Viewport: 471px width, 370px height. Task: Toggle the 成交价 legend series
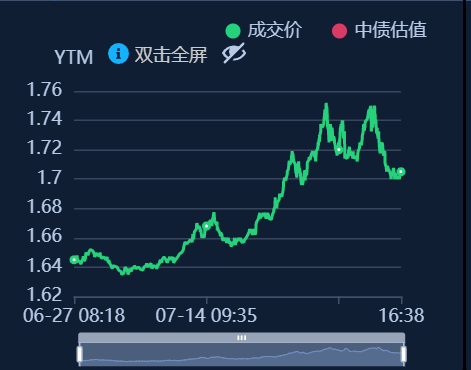click(263, 30)
